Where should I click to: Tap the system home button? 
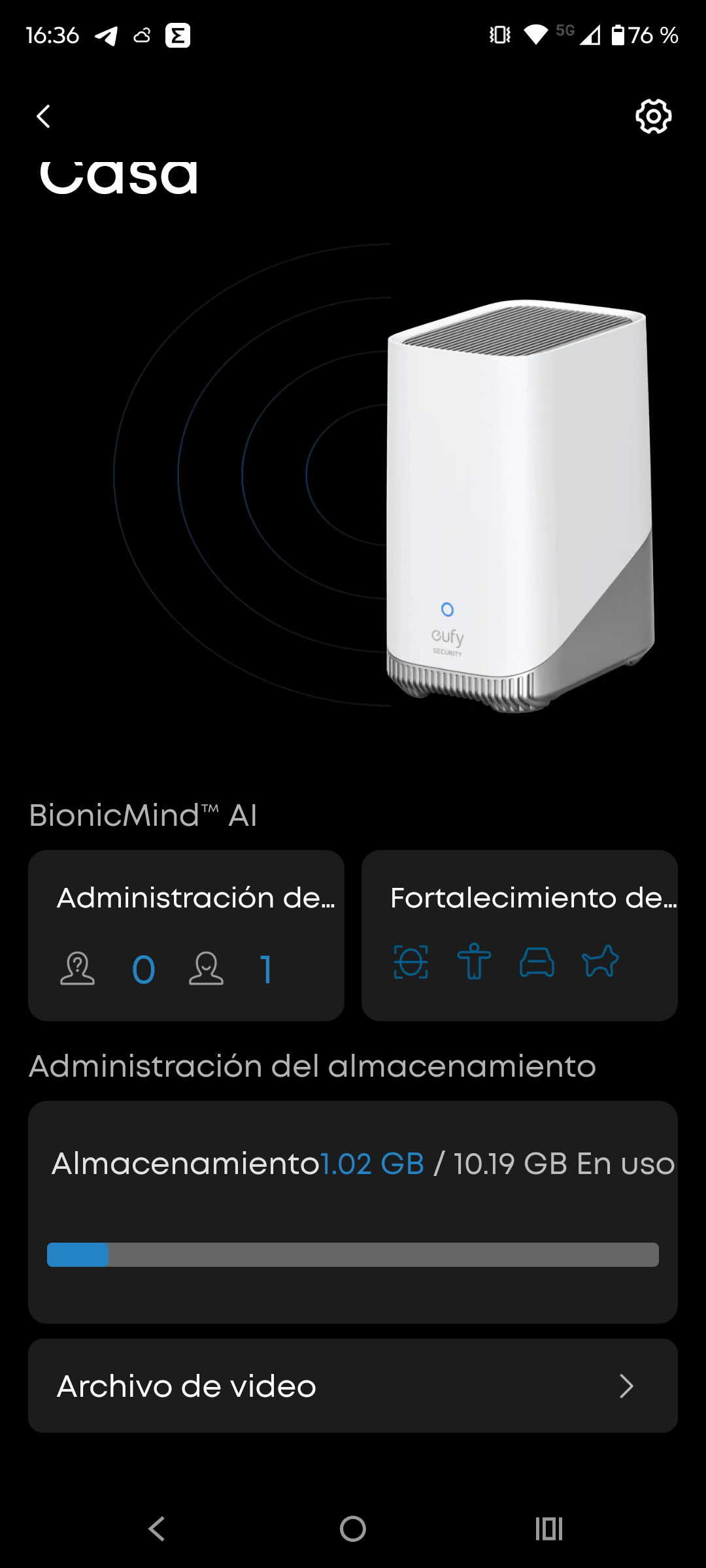pyautogui.click(x=353, y=1529)
